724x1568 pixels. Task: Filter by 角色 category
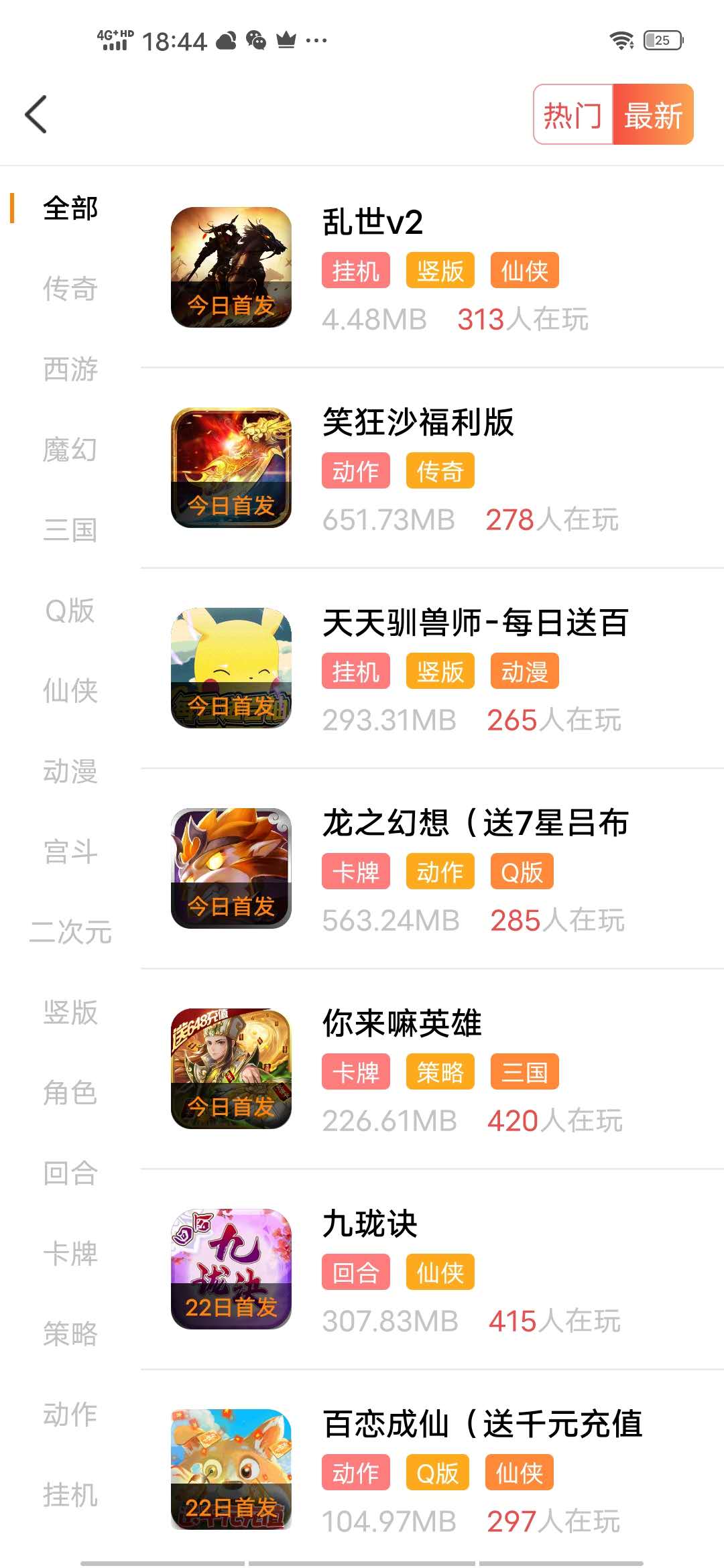coord(70,1093)
